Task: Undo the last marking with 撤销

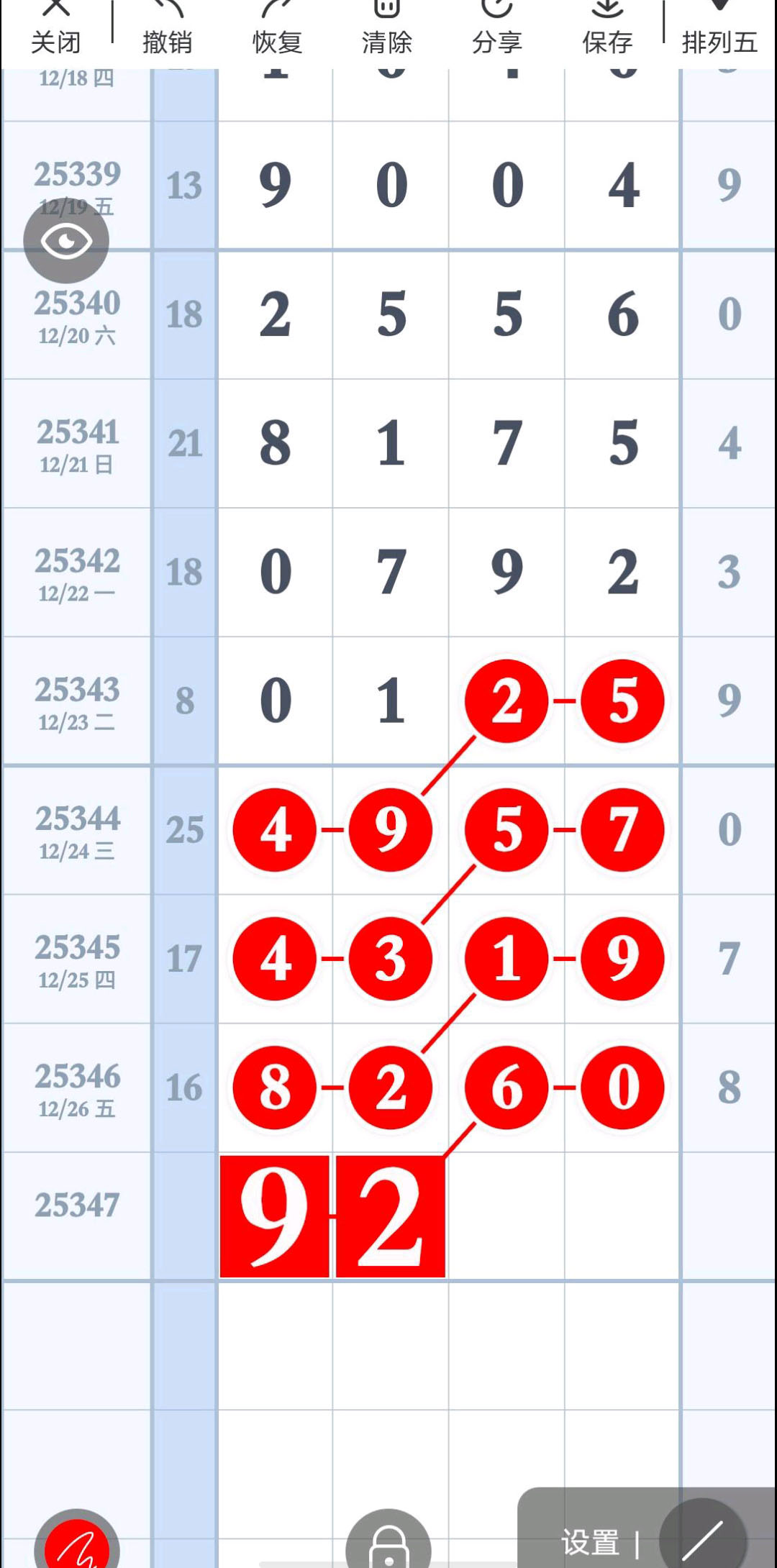Action: coord(167,29)
